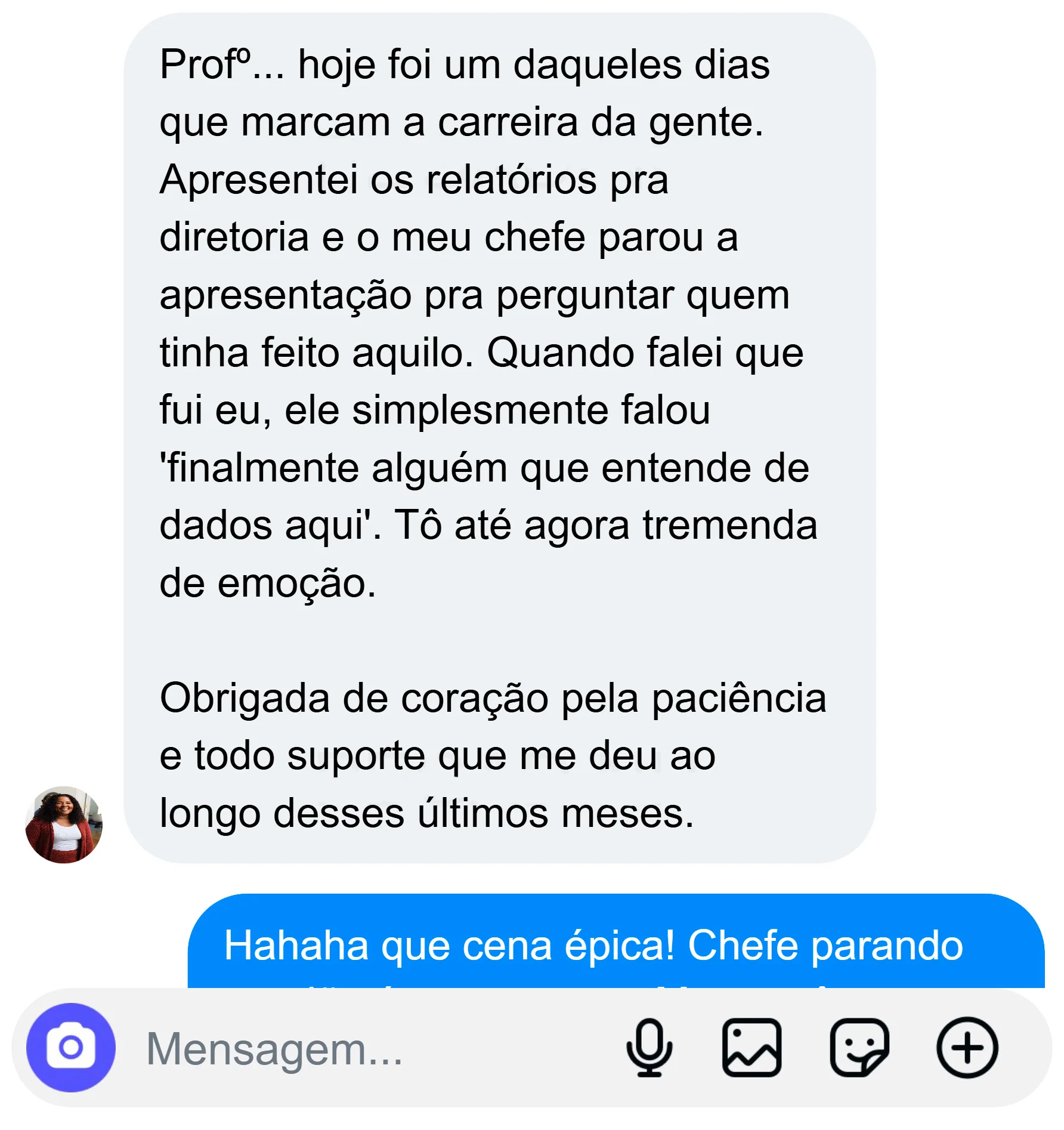Open the sender's profile picture
This screenshot has height=1130, width=1064.
coord(64,825)
